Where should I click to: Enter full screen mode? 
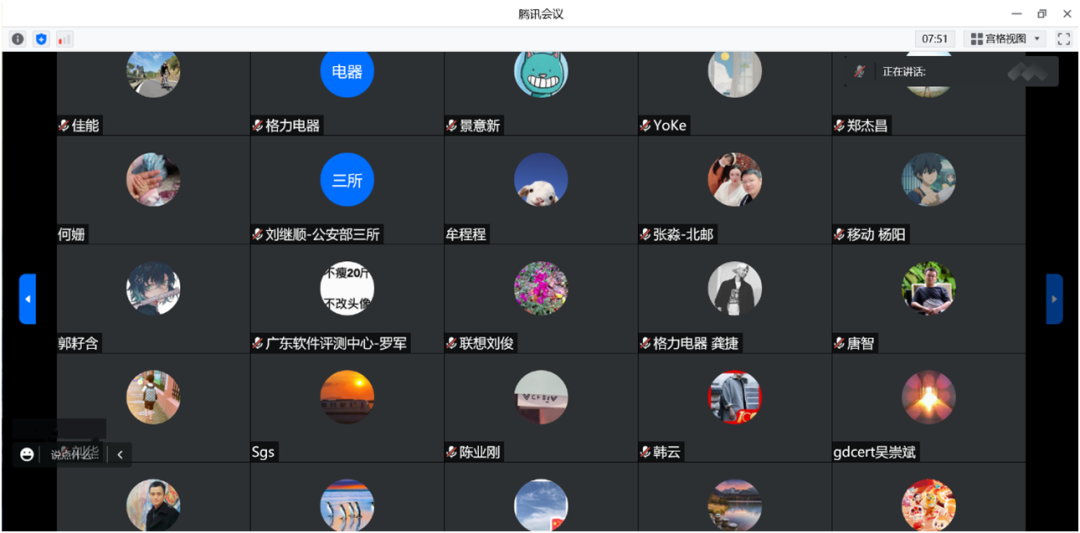(1063, 39)
